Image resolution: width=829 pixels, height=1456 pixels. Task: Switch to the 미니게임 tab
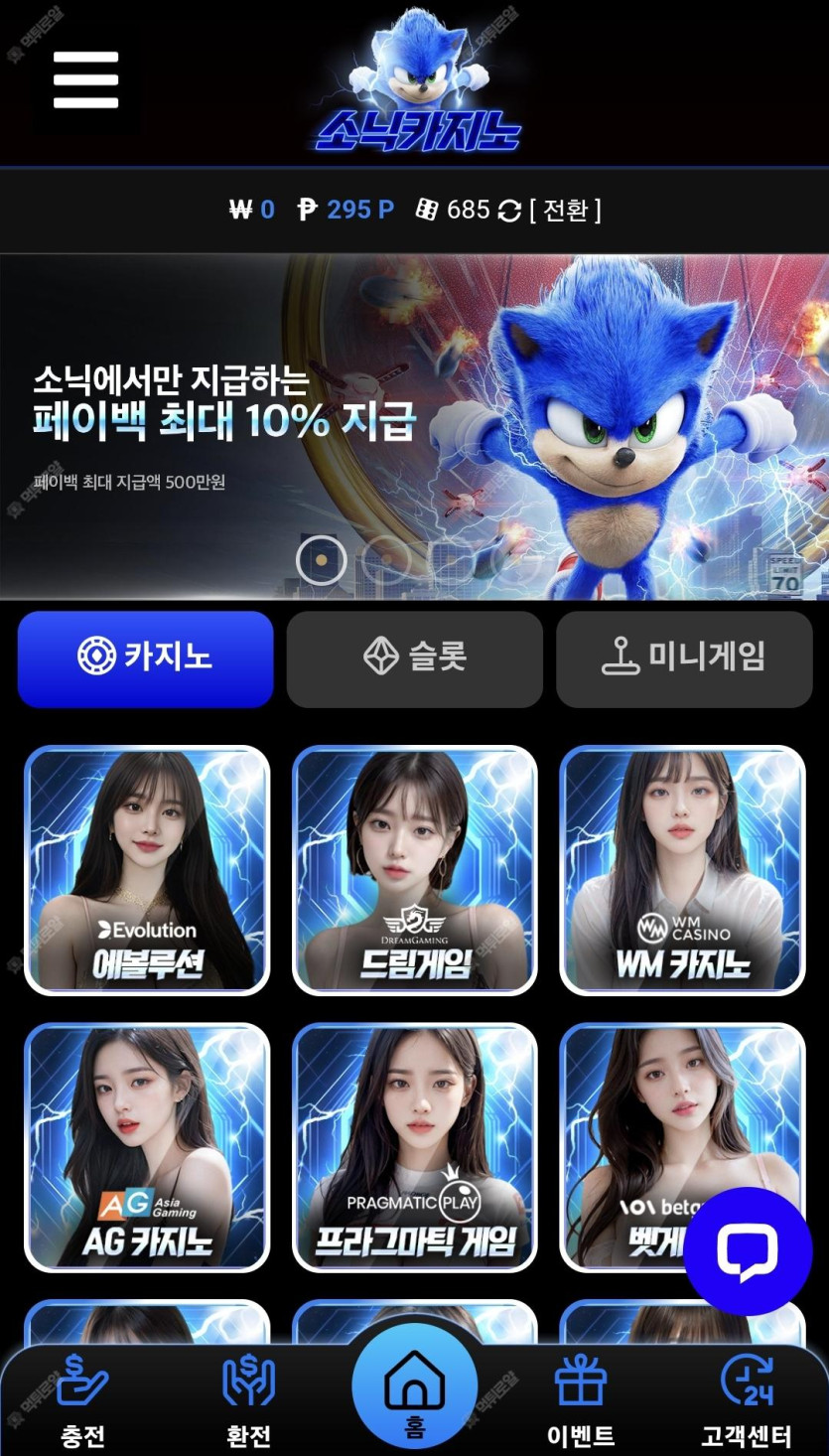(684, 658)
